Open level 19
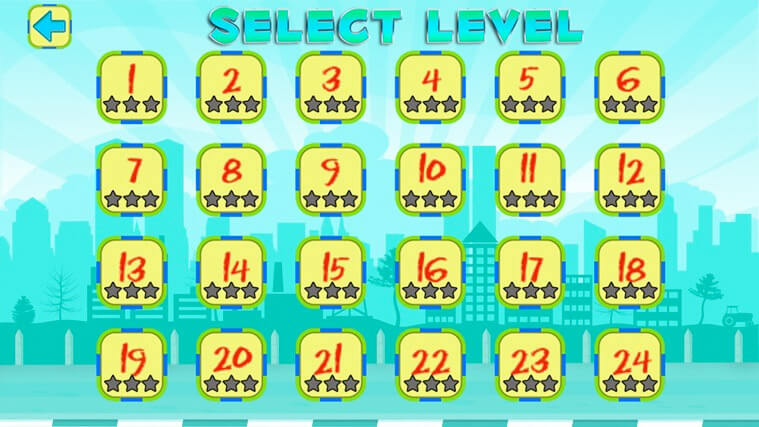Screen dimensions: 759x427 (132, 364)
